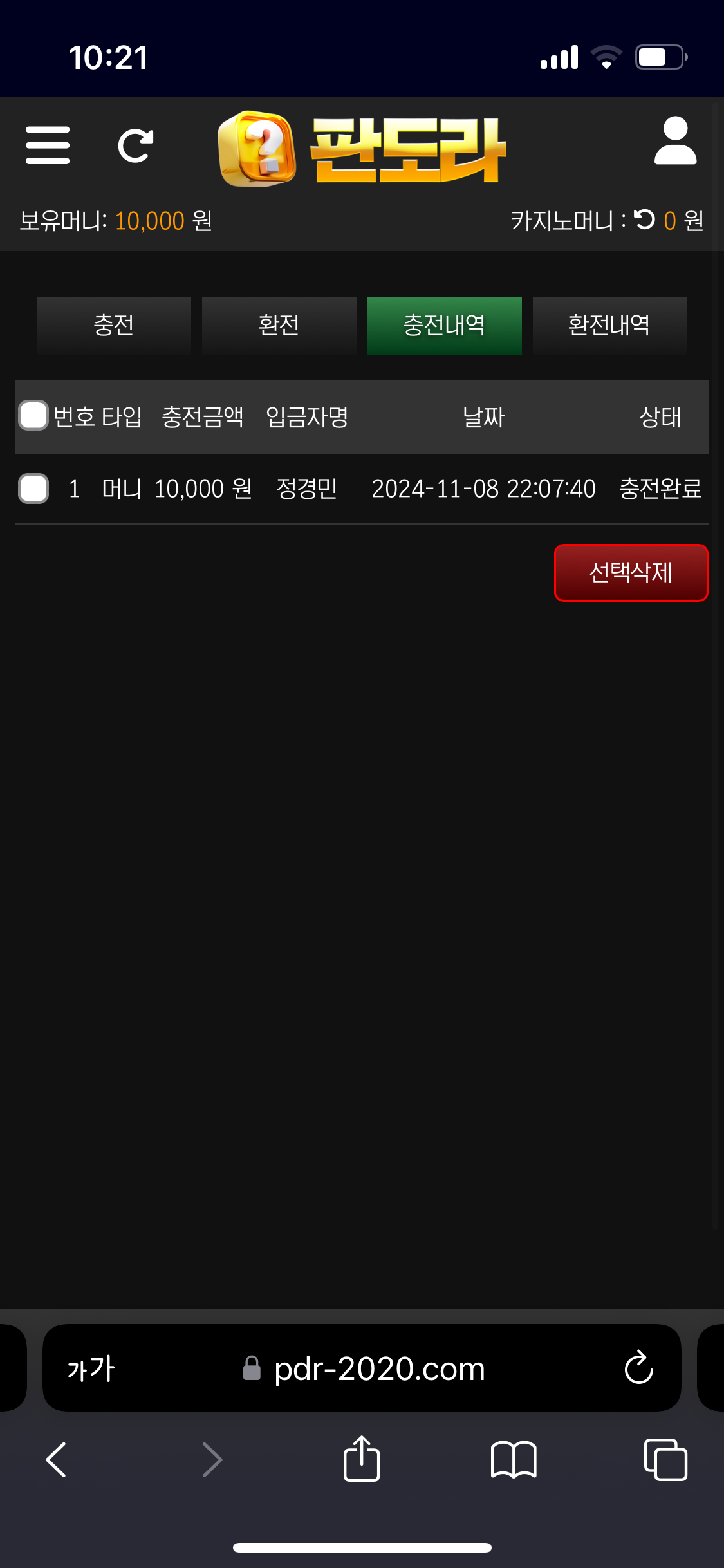The width and height of the screenshot is (724, 1568).
Task: Check the box for entry number 1
Action: coord(33,489)
